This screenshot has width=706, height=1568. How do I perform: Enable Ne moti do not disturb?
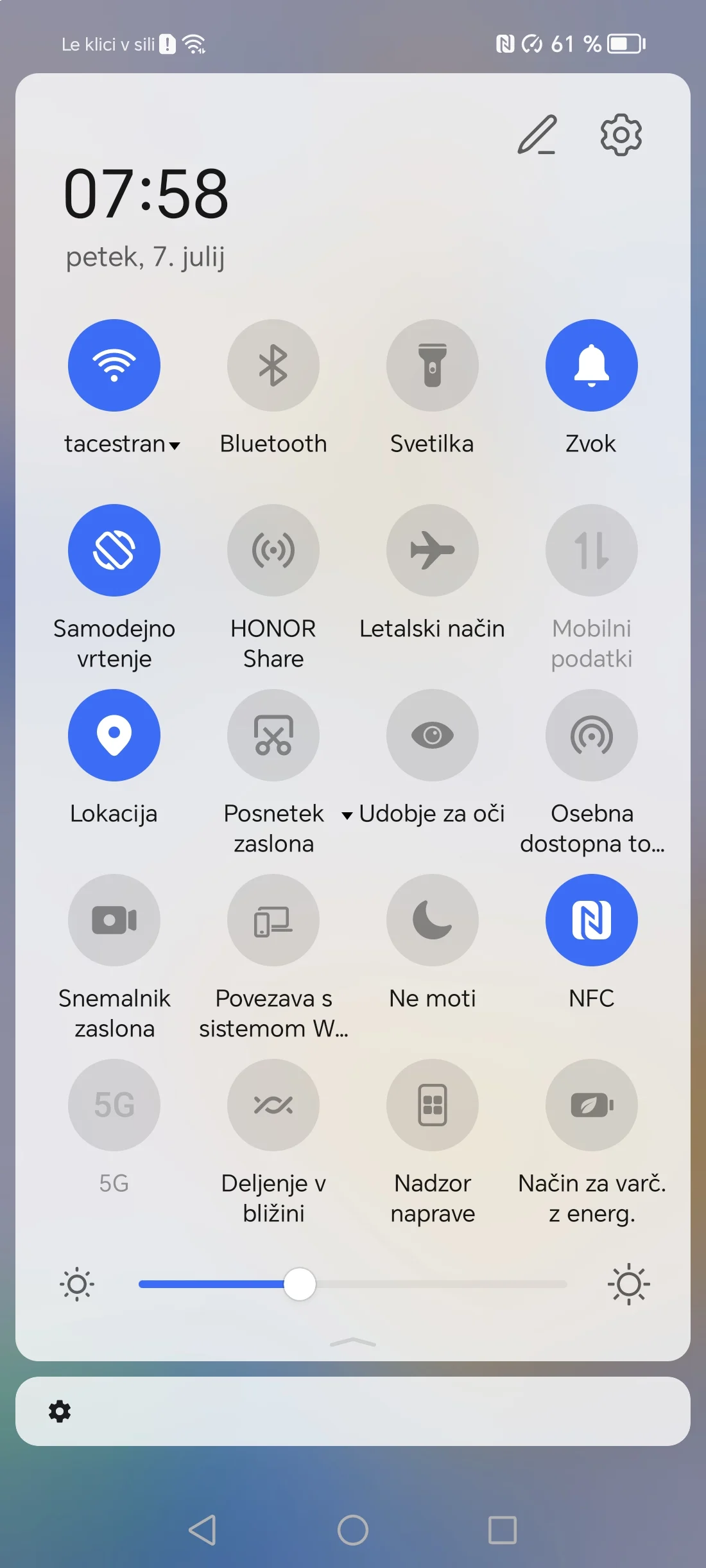433,920
